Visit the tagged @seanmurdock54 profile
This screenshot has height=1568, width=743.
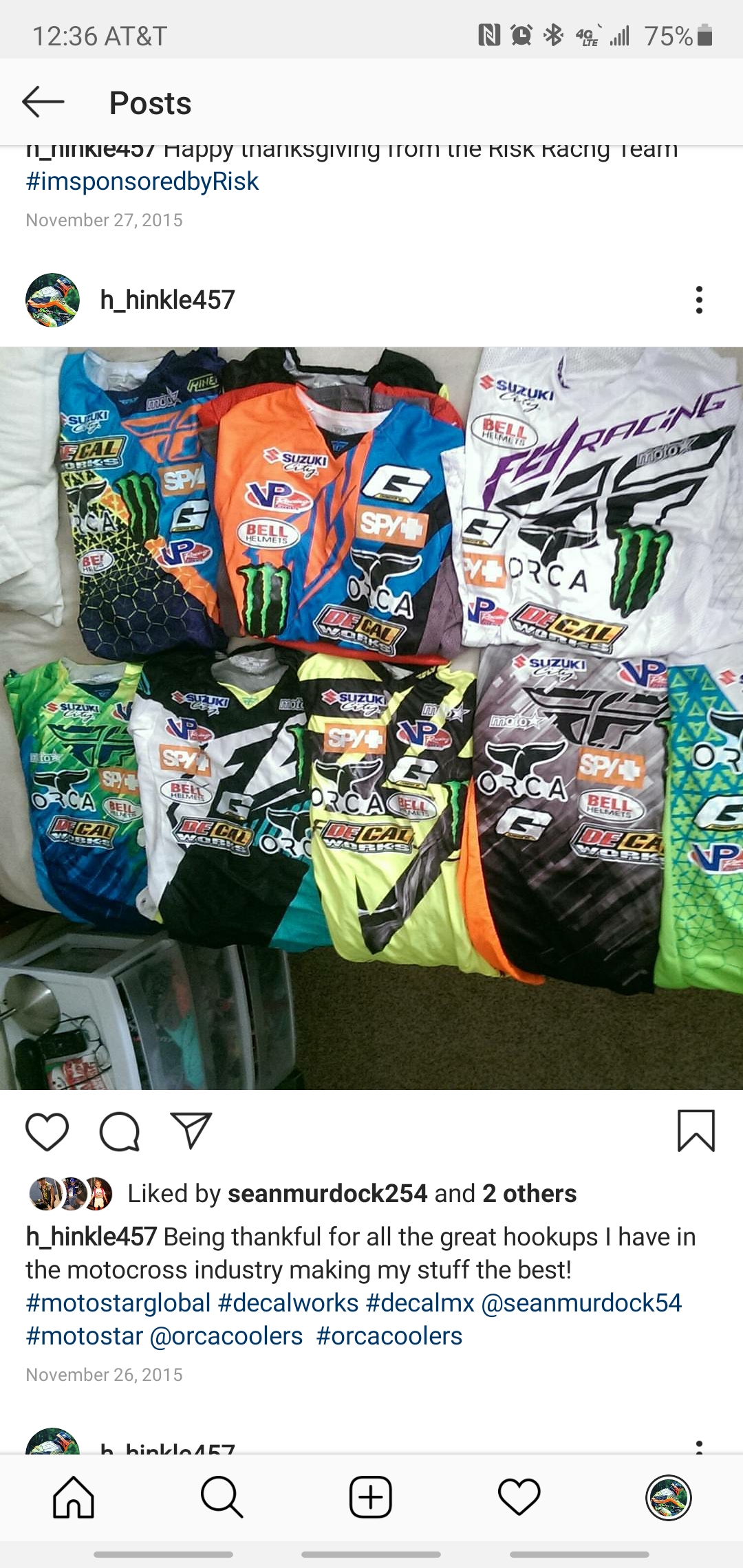point(581,1303)
